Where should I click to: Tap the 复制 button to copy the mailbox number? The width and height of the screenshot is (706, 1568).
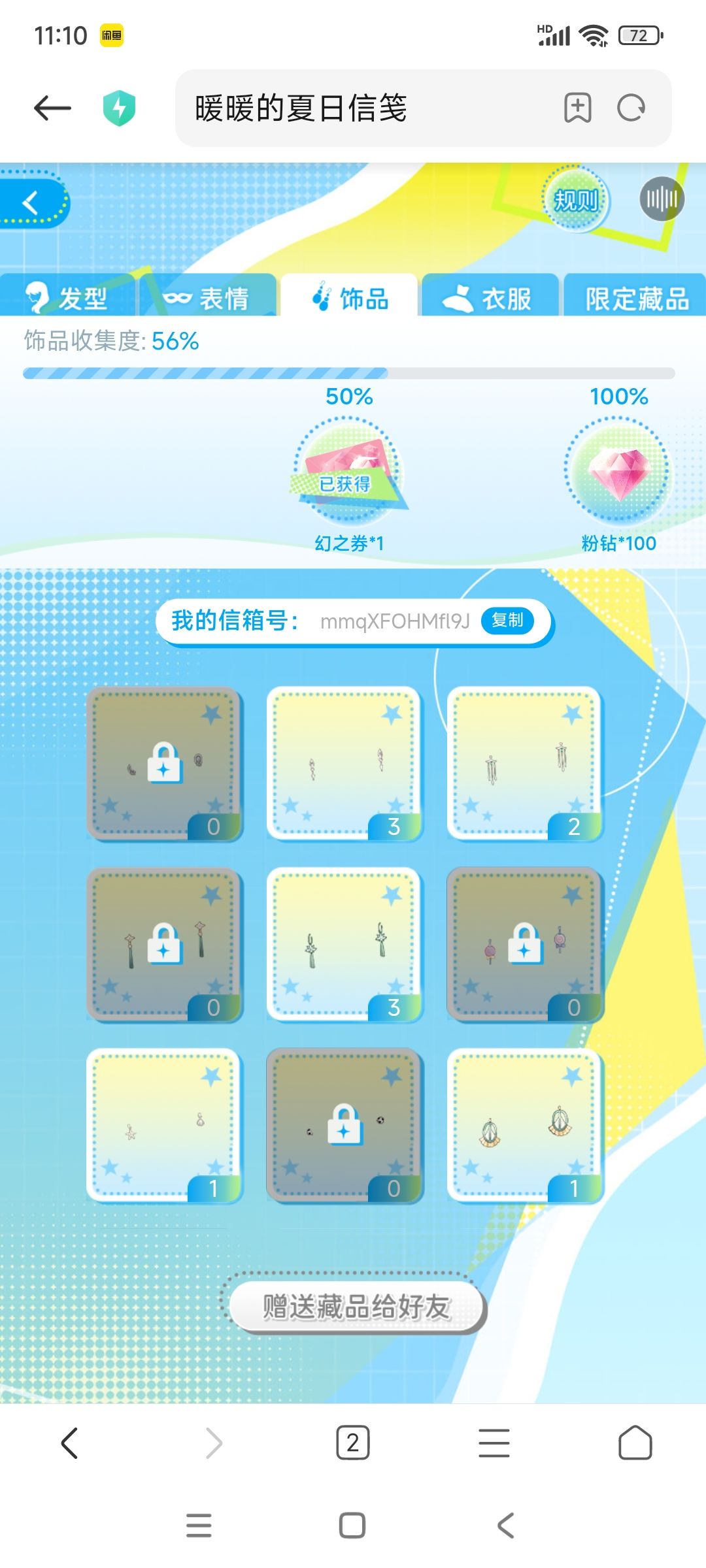coord(509,621)
